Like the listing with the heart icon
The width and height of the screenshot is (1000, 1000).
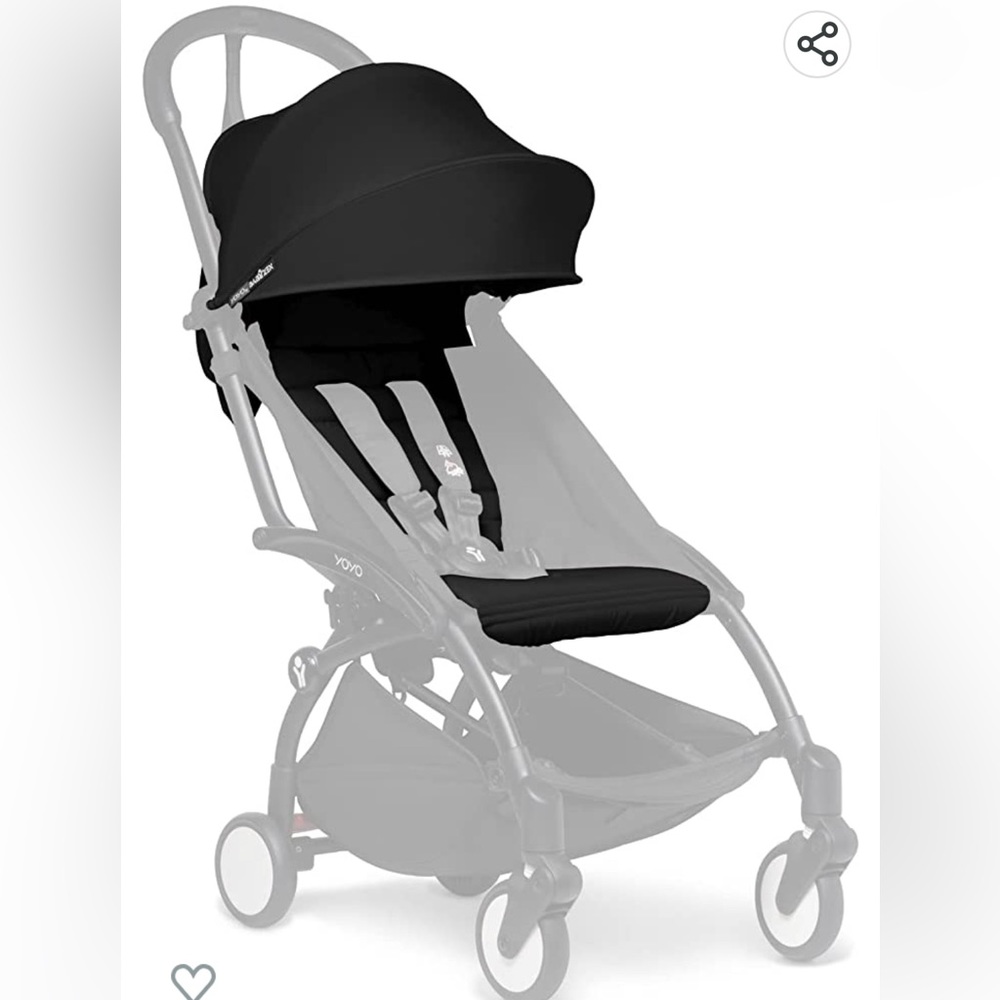point(192,981)
